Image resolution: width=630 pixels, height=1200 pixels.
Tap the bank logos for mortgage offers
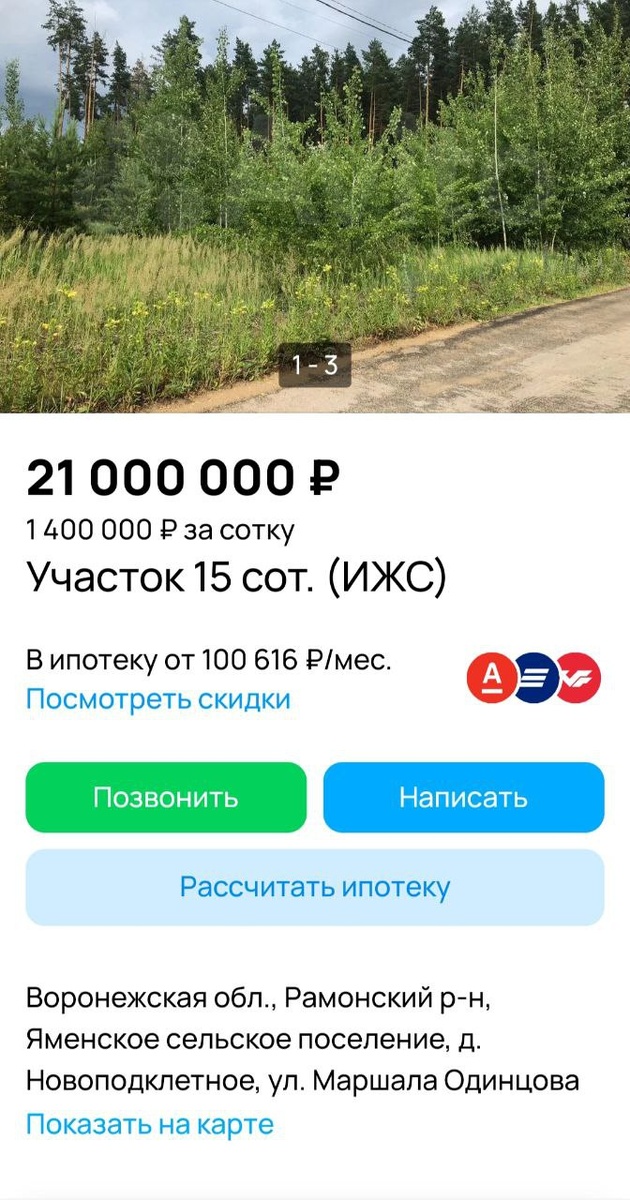(x=533, y=679)
